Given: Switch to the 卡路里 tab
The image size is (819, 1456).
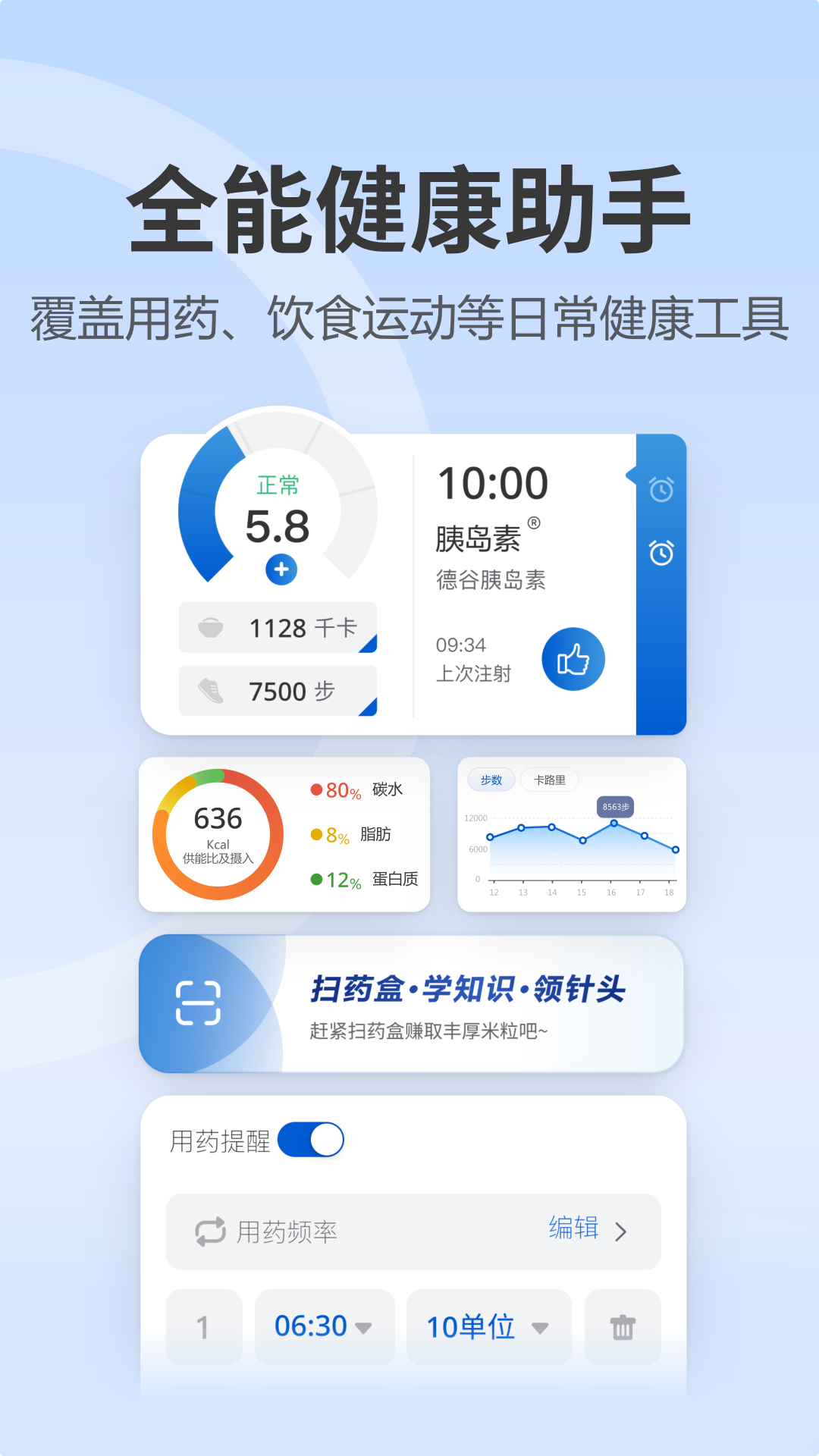Looking at the screenshot, I should (x=551, y=780).
